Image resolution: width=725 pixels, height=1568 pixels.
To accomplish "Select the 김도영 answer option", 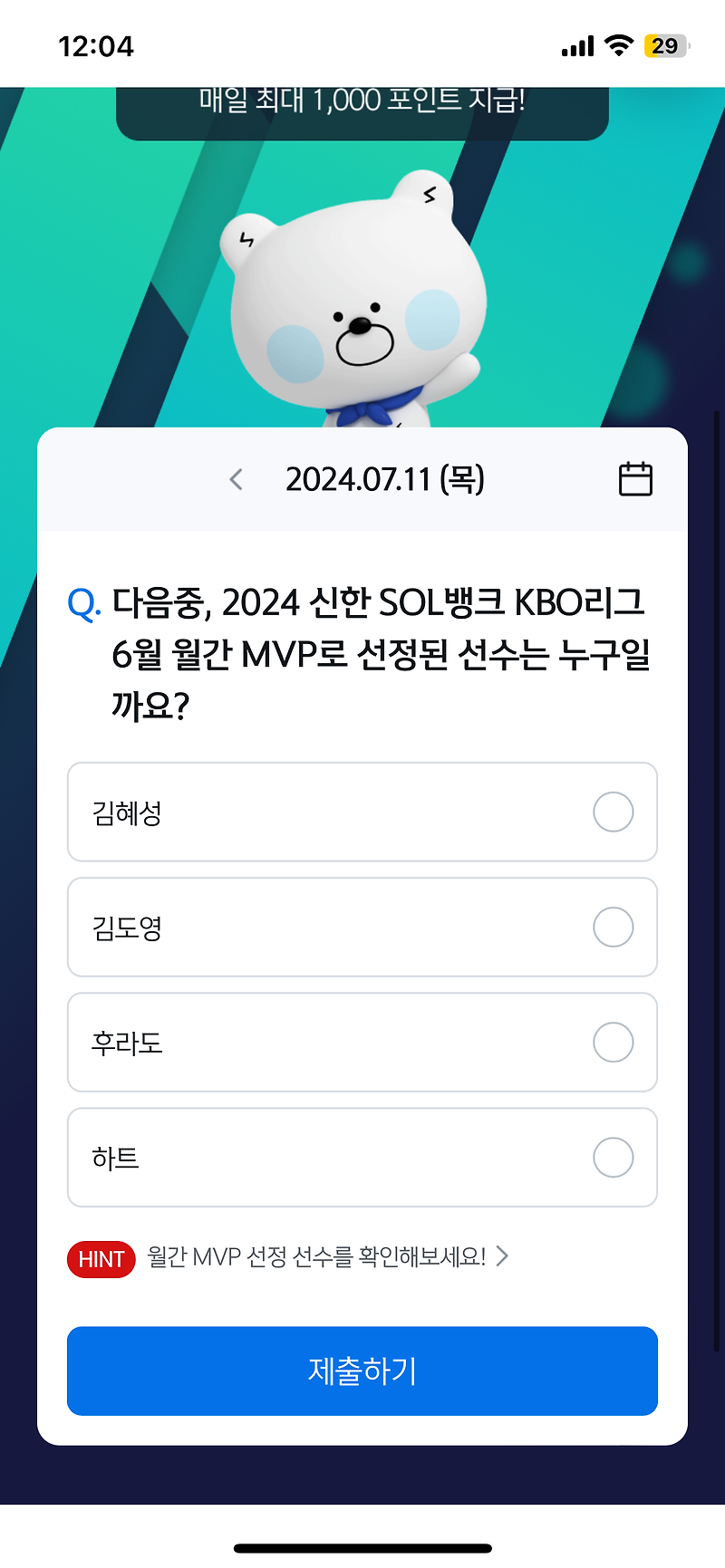I will click(x=362, y=928).
